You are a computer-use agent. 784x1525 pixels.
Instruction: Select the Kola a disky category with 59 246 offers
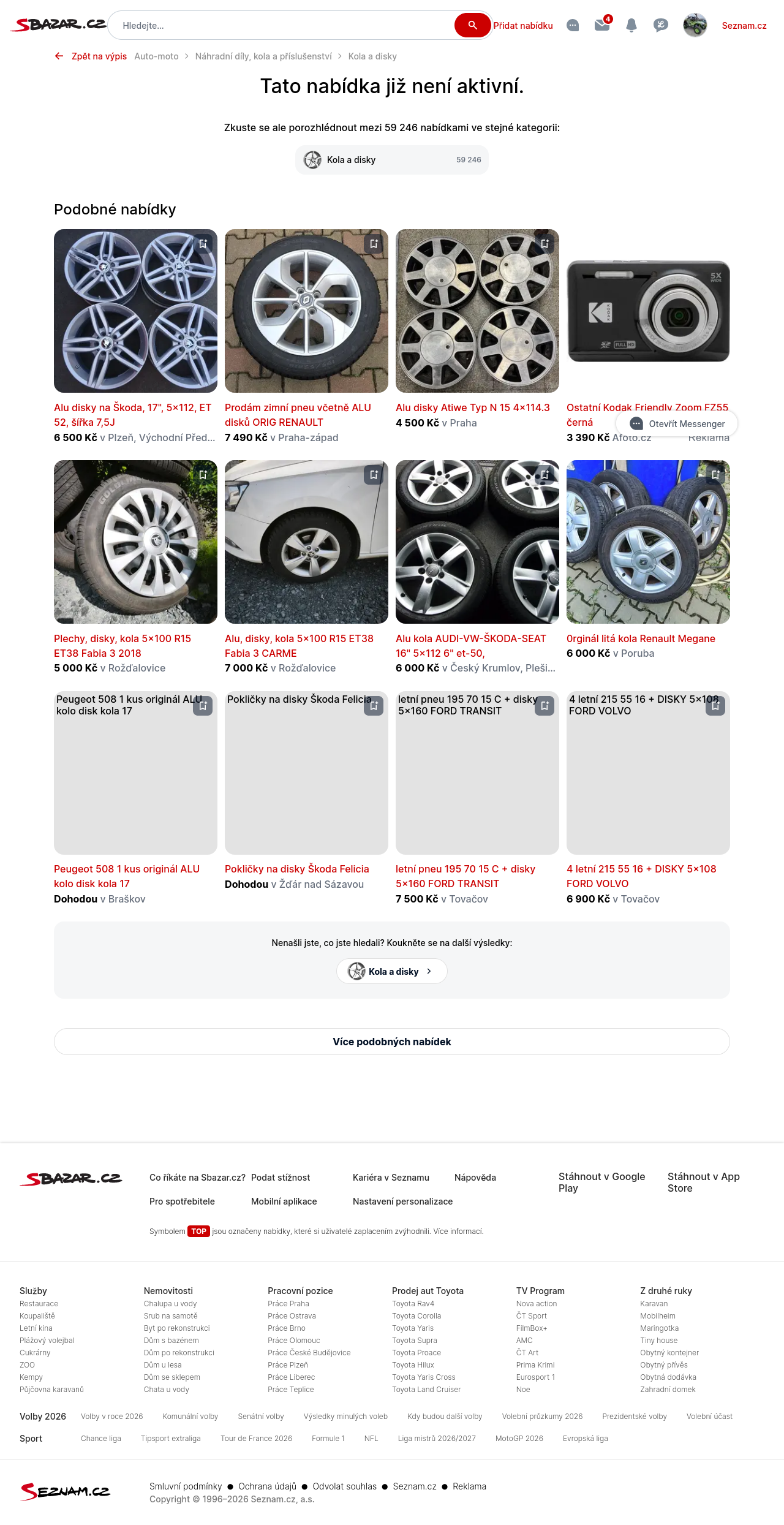coord(392,160)
